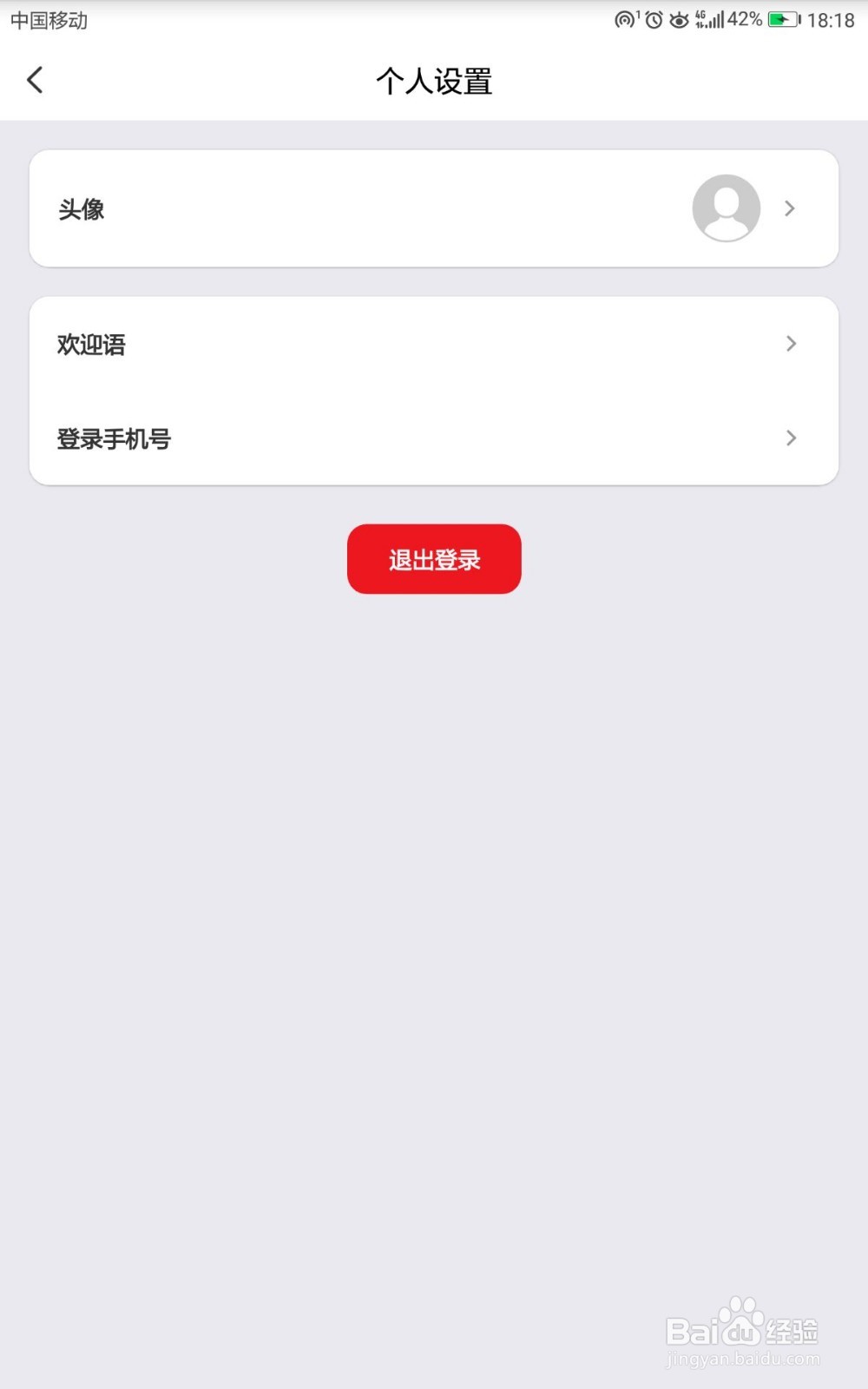
Task: Open the 欢迎语 welcome message chevron
Action: (x=791, y=344)
